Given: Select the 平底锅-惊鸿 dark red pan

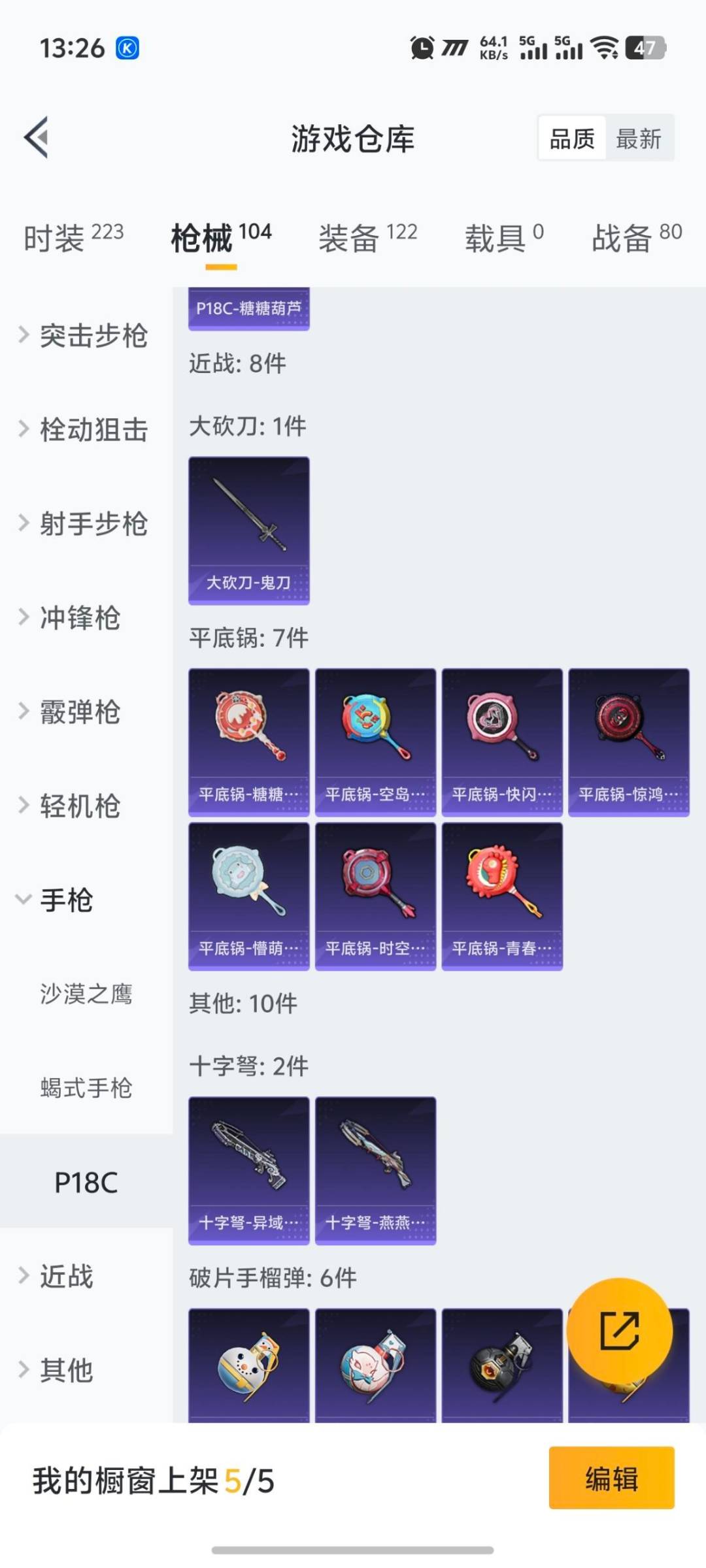Looking at the screenshot, I should tap(628, 738).
